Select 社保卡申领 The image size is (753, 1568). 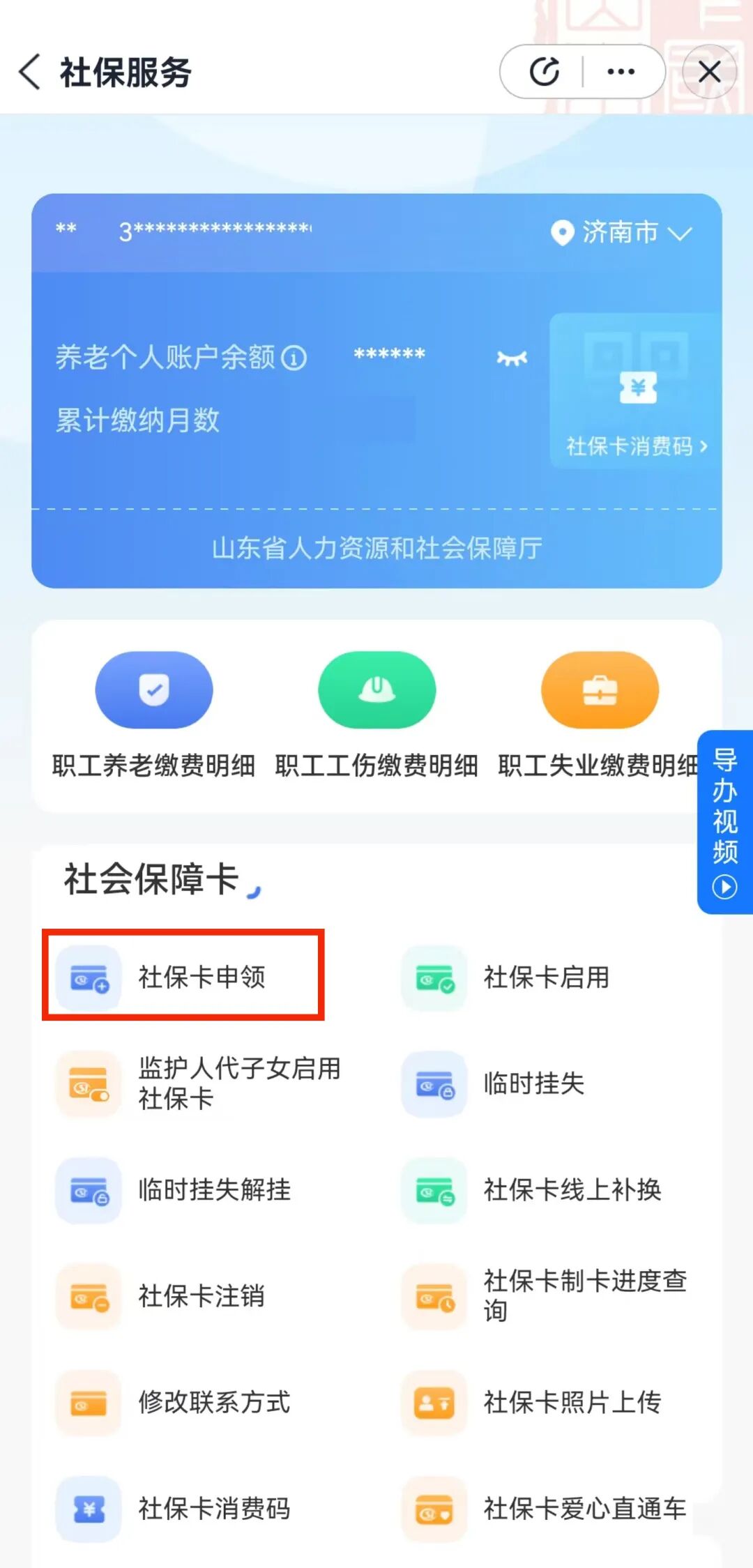click(183, 976)
